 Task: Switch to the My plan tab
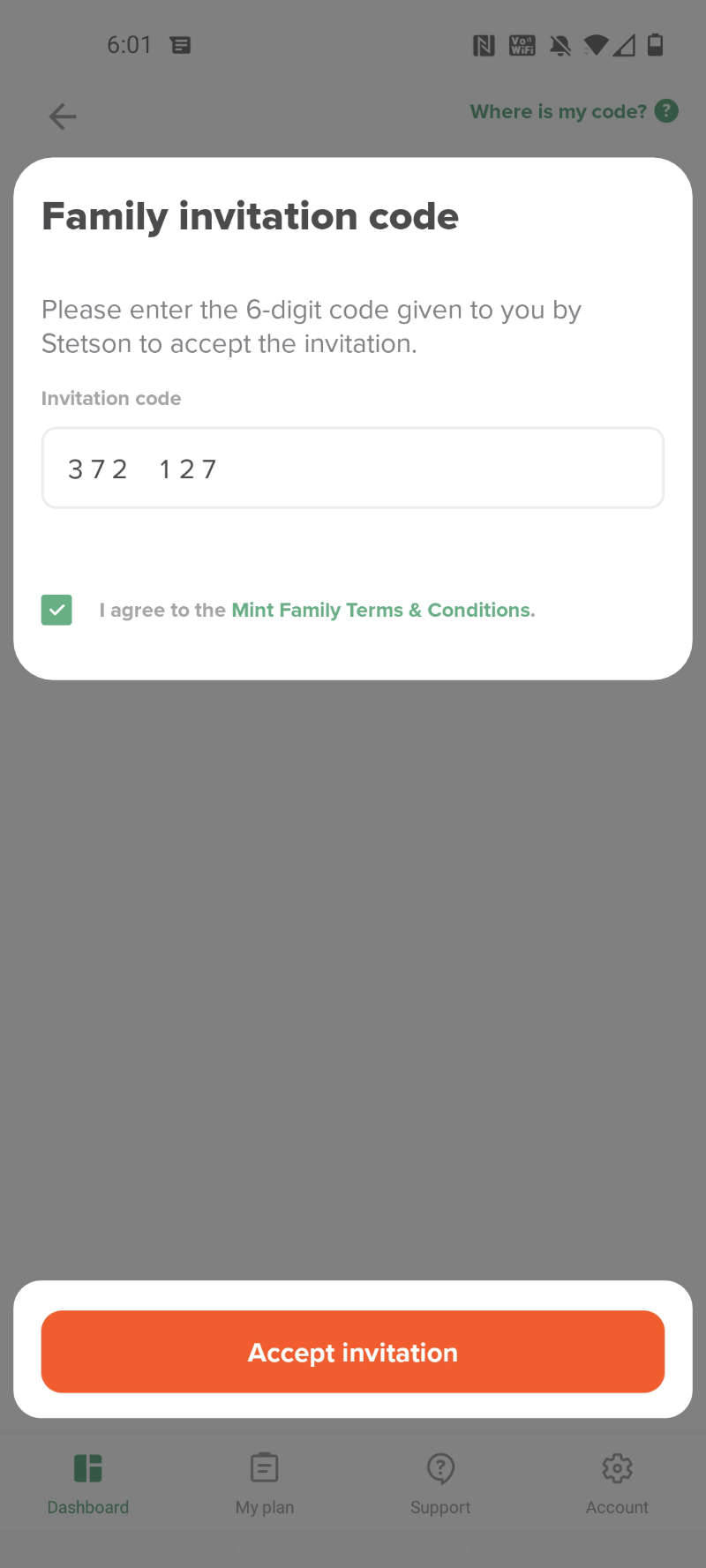[x=264, y=1482]
